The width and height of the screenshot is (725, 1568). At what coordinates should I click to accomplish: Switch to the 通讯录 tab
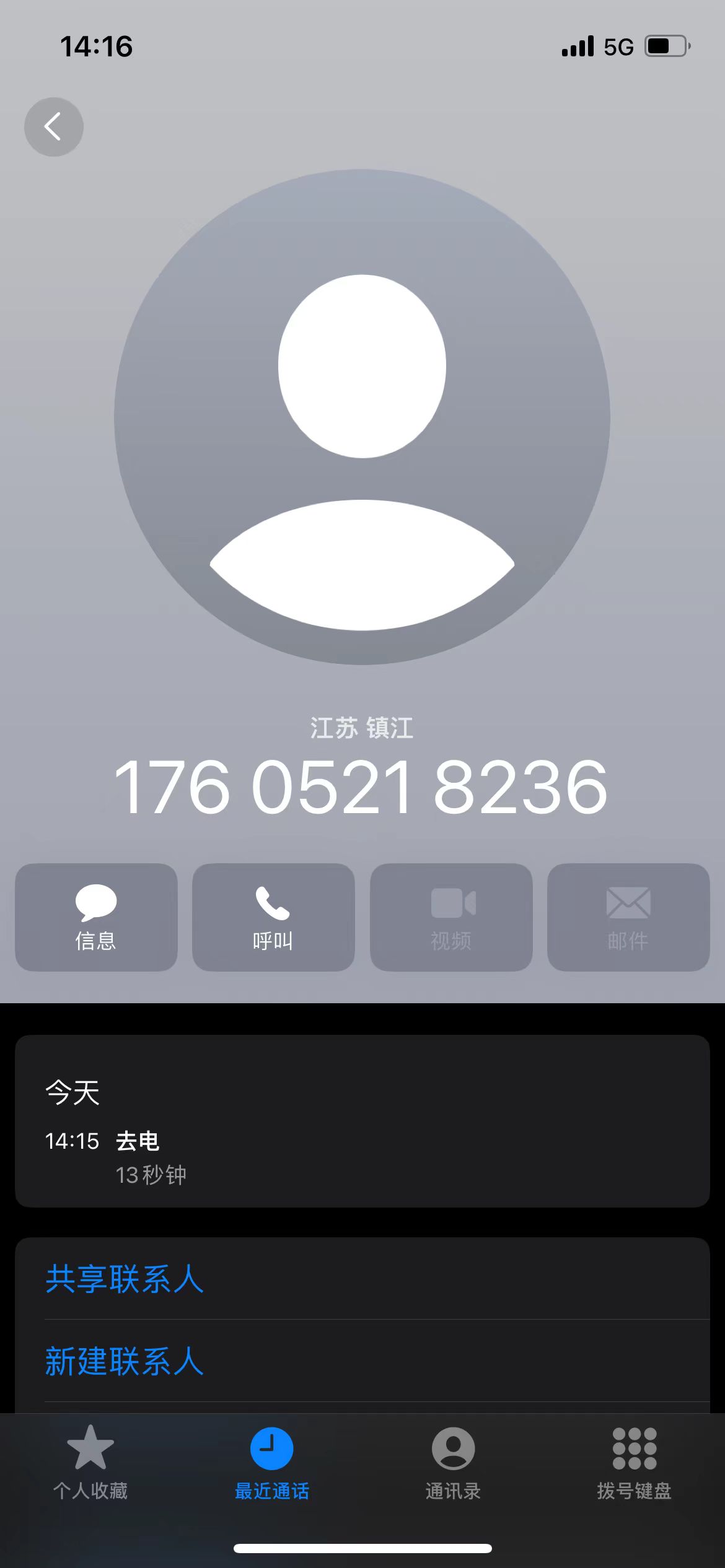click(453, 1463)
